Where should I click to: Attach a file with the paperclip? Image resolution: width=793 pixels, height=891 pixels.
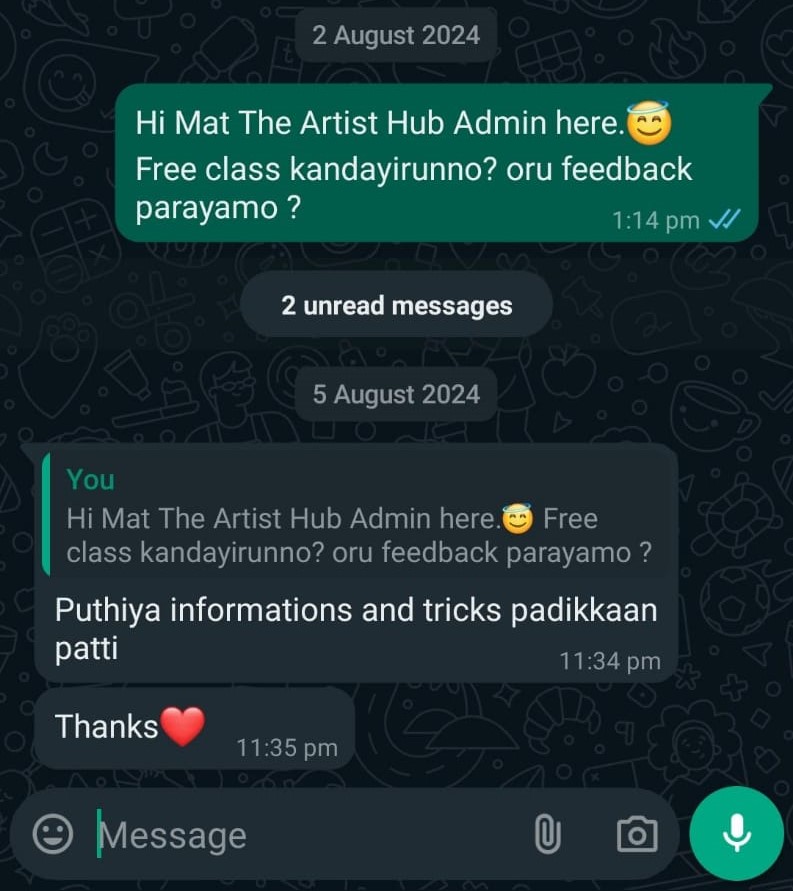click(547, 833)
